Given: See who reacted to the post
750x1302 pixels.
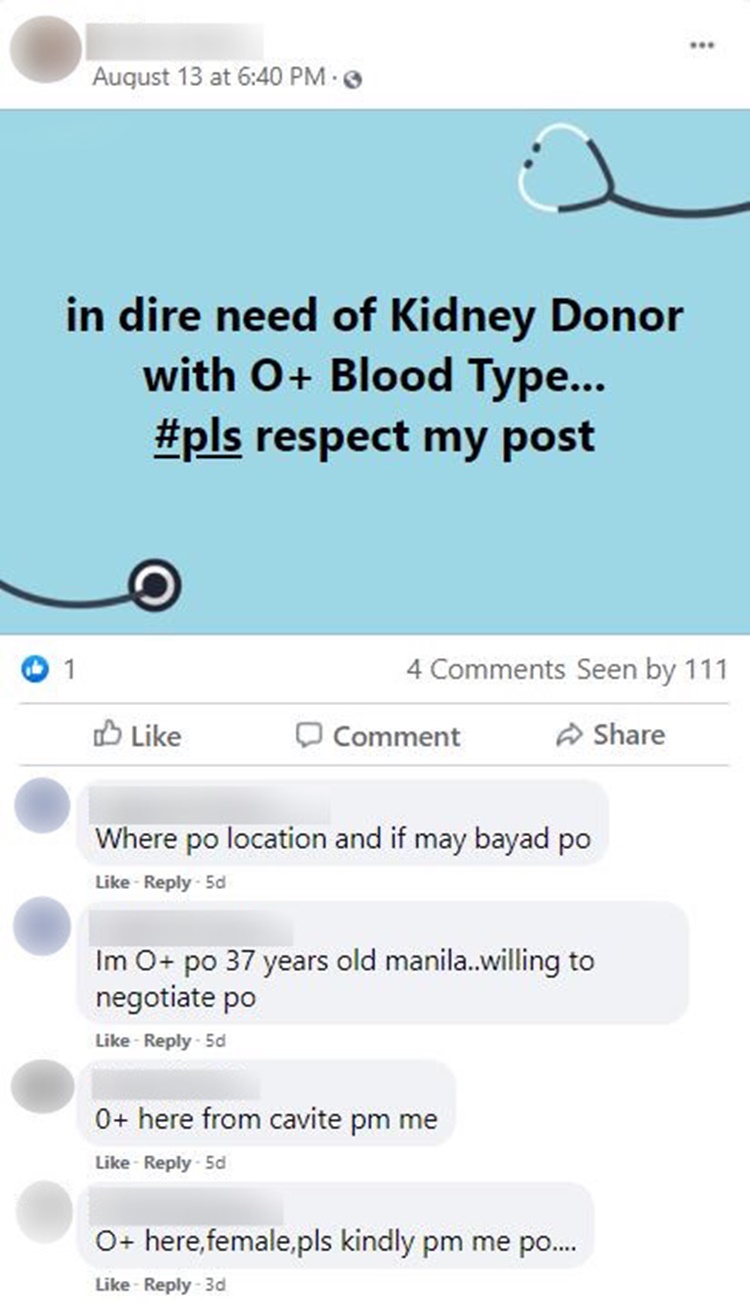Looking at the screenshot, I should pos(47,670).
